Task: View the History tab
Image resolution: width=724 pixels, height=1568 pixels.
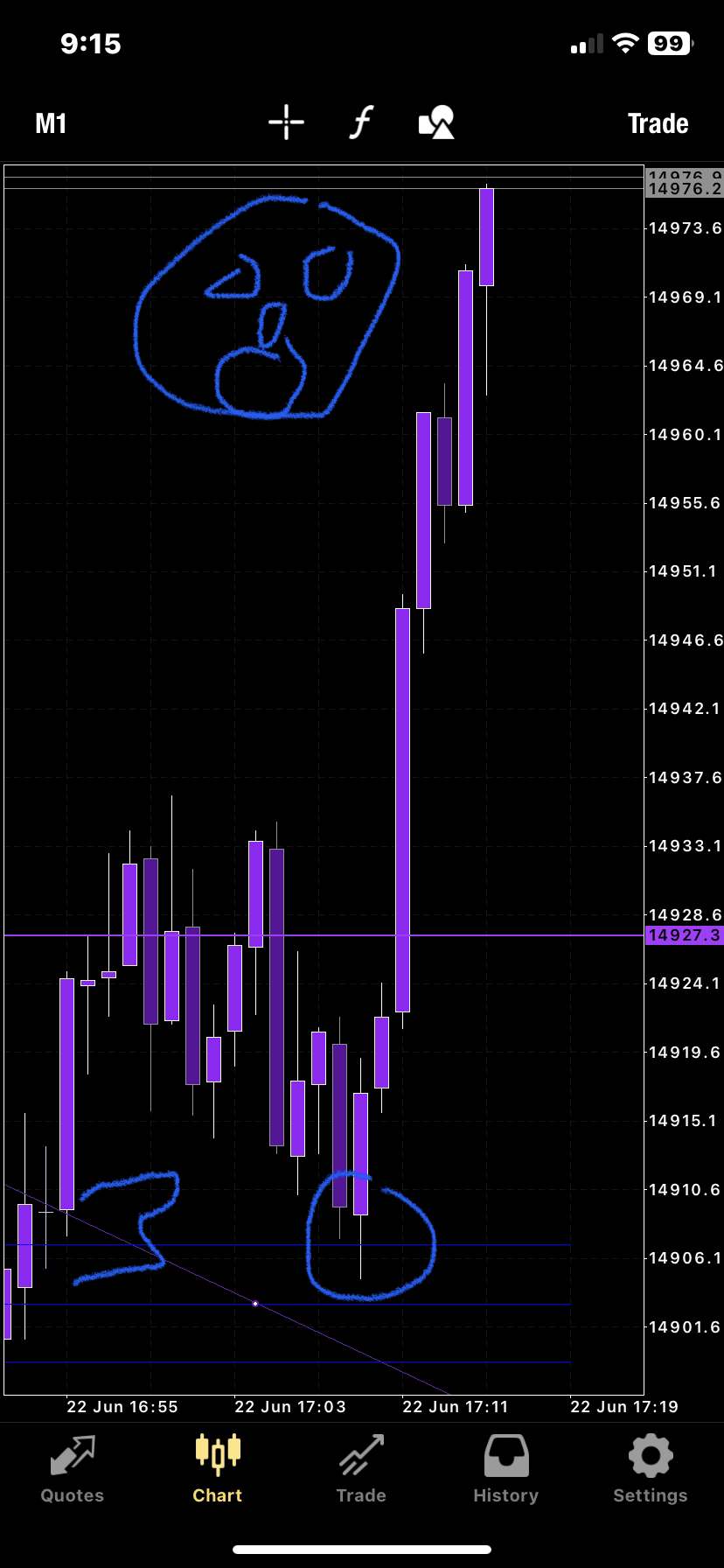Action: [505, 1470]
